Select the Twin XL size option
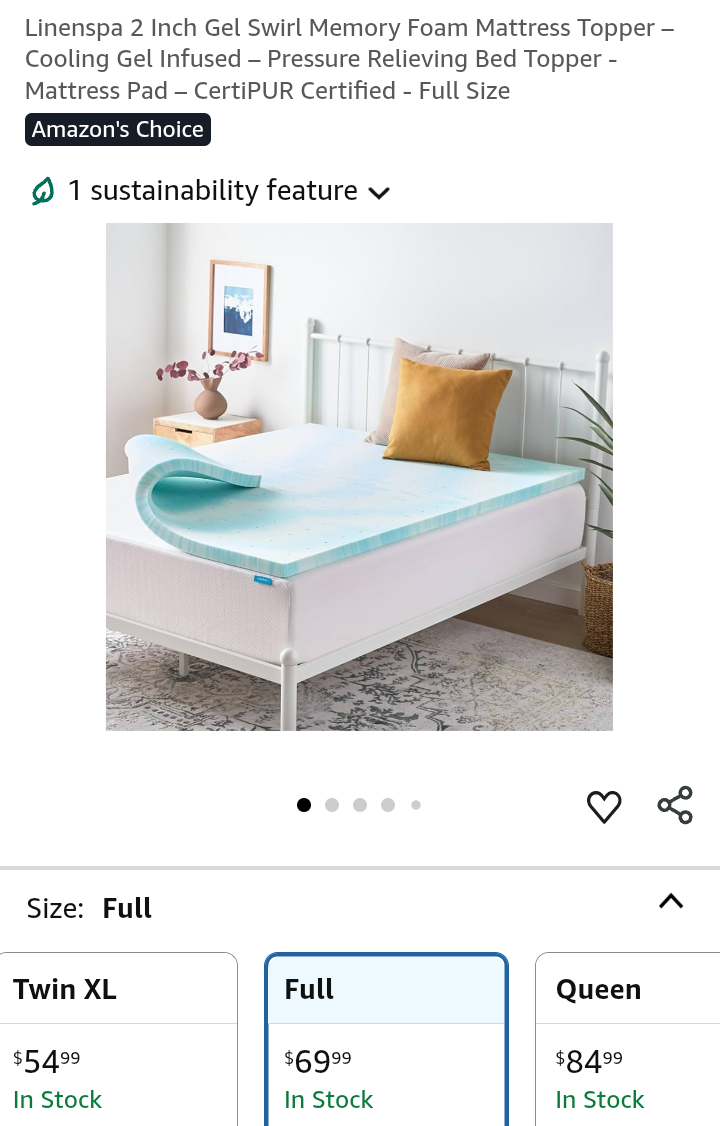 click(x=118, y=1040)
